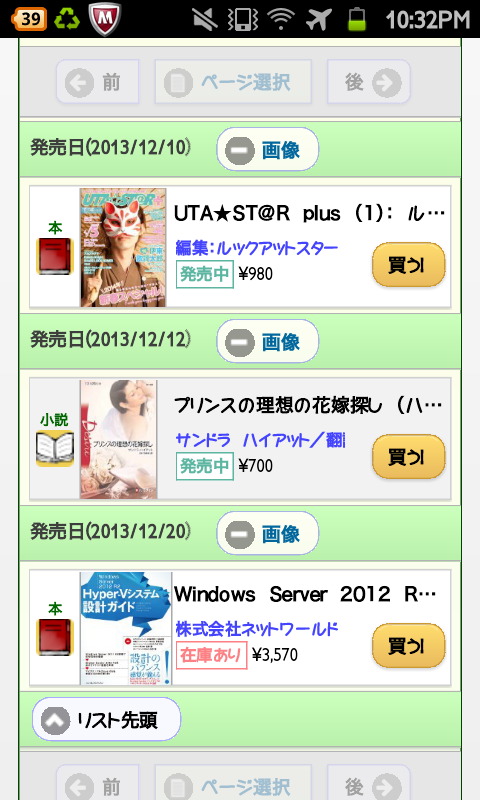Open author link サンドラ ハイアット
Viewport: 480px width, 800px height.
(x=260, y=440)
